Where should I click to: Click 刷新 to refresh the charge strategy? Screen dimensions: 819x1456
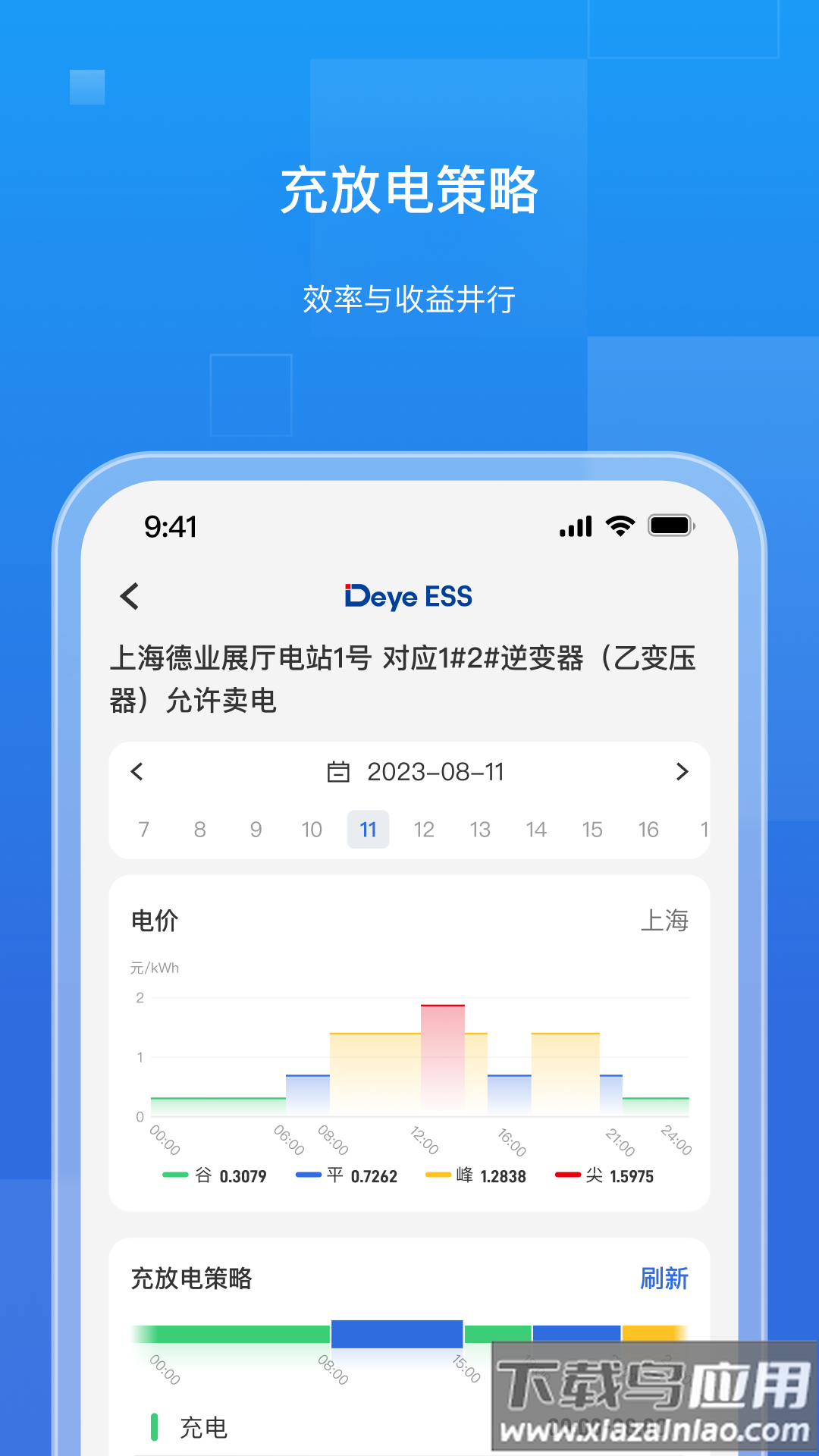tap(664, 1279)
